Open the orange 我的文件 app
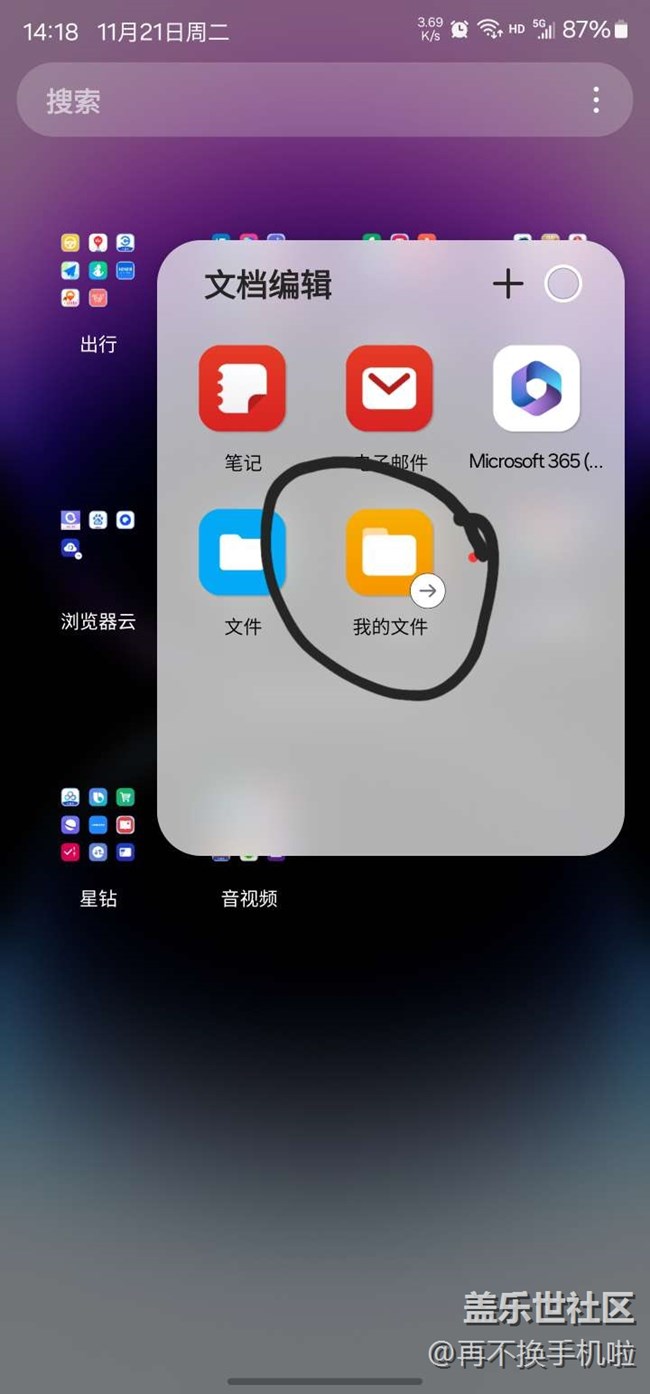The width and height of the screenshot is (650, 1394). (389, 552)
